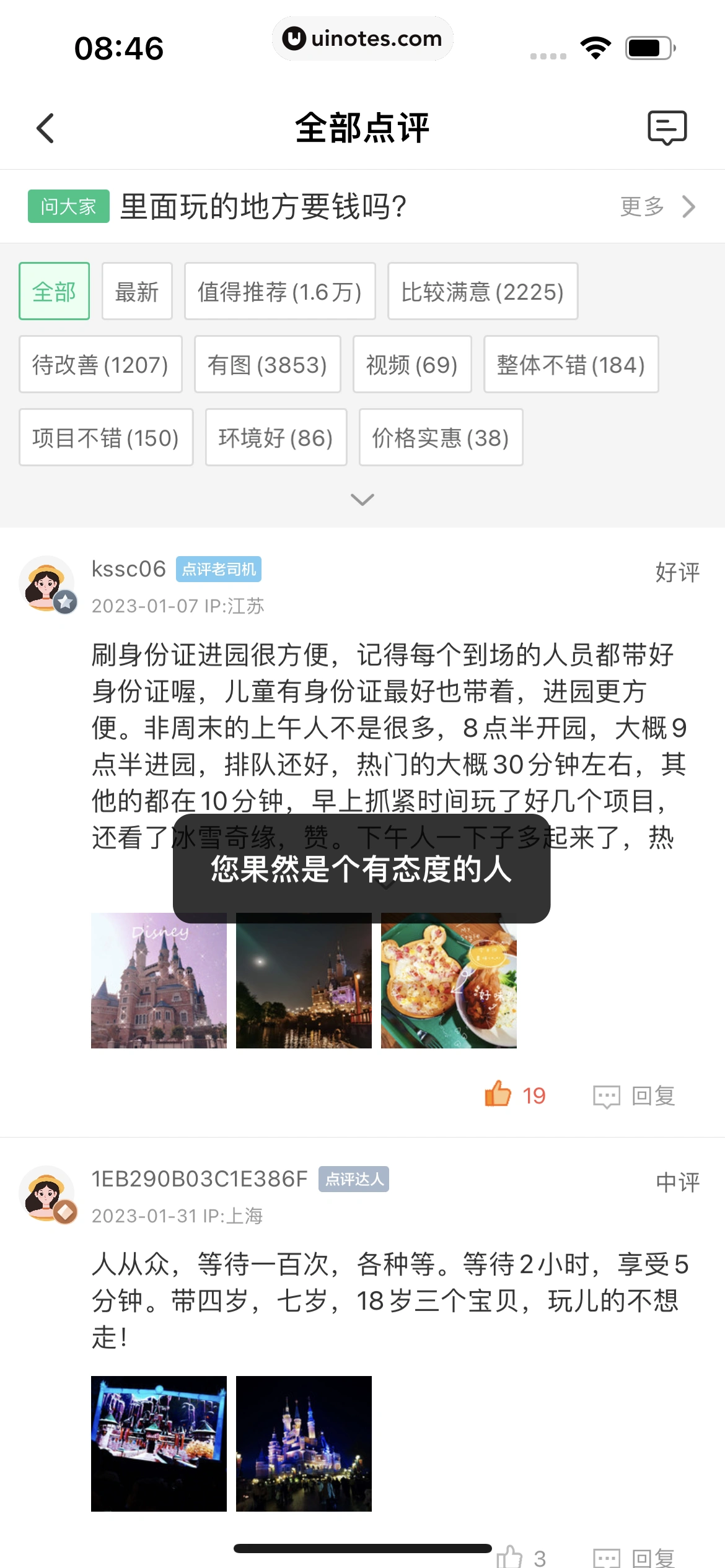Expand more filter tags with the chevron
Viewport: 725px width, 1568px height.
(x=362, y=499)
